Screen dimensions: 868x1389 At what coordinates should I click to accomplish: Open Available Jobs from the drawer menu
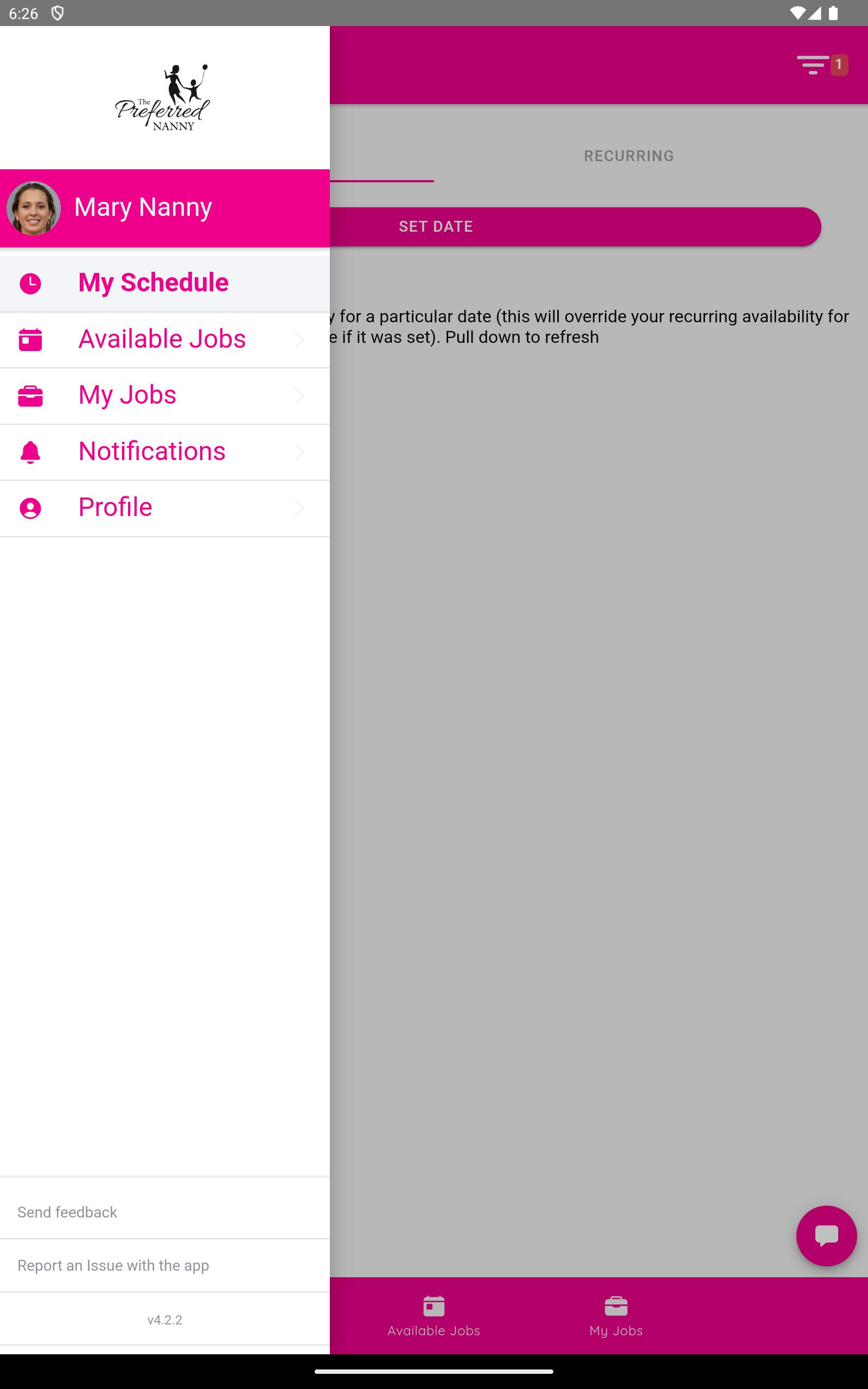[x=165, y=340]
